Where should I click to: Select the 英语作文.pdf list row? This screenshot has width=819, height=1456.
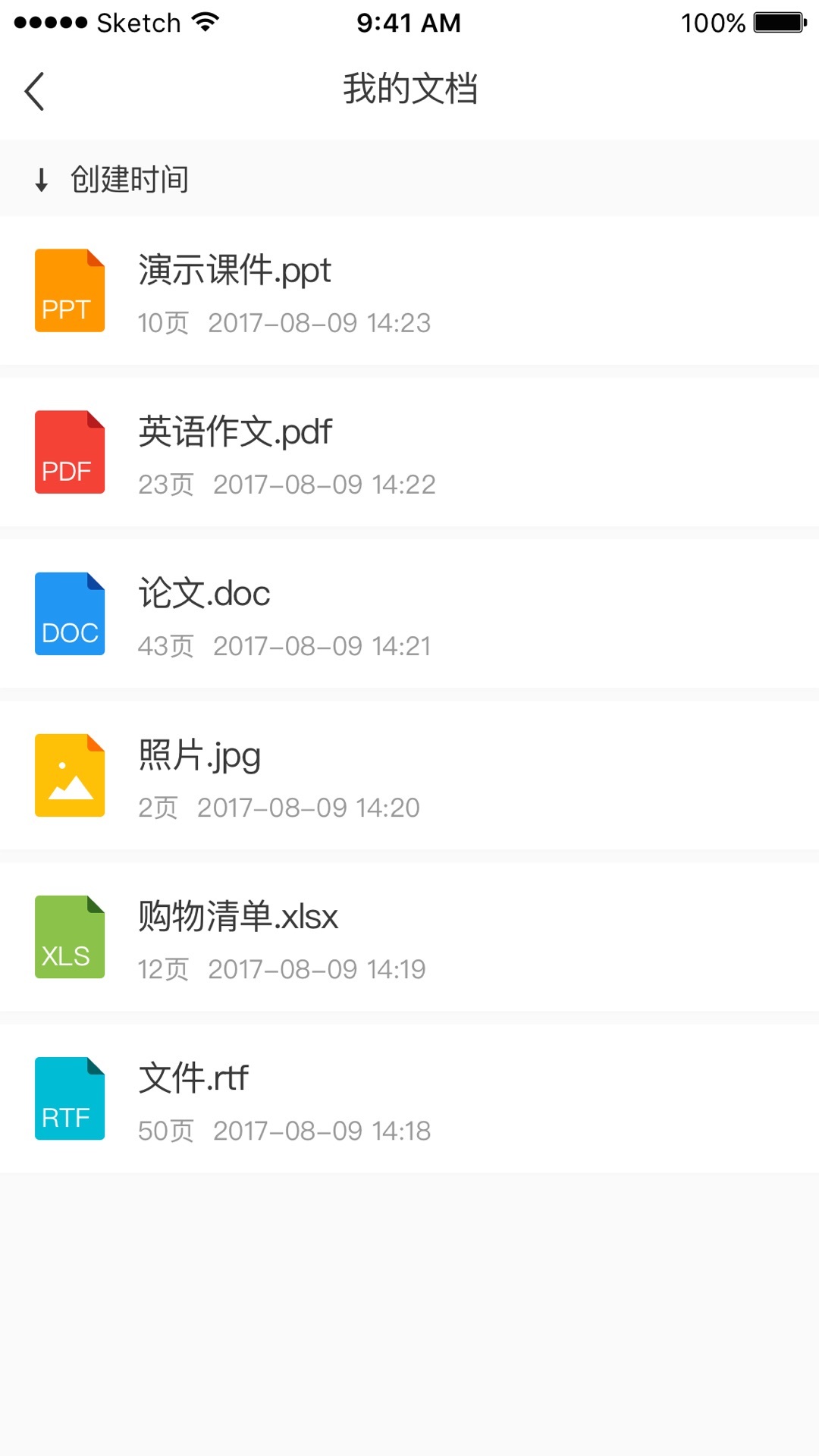379,452
